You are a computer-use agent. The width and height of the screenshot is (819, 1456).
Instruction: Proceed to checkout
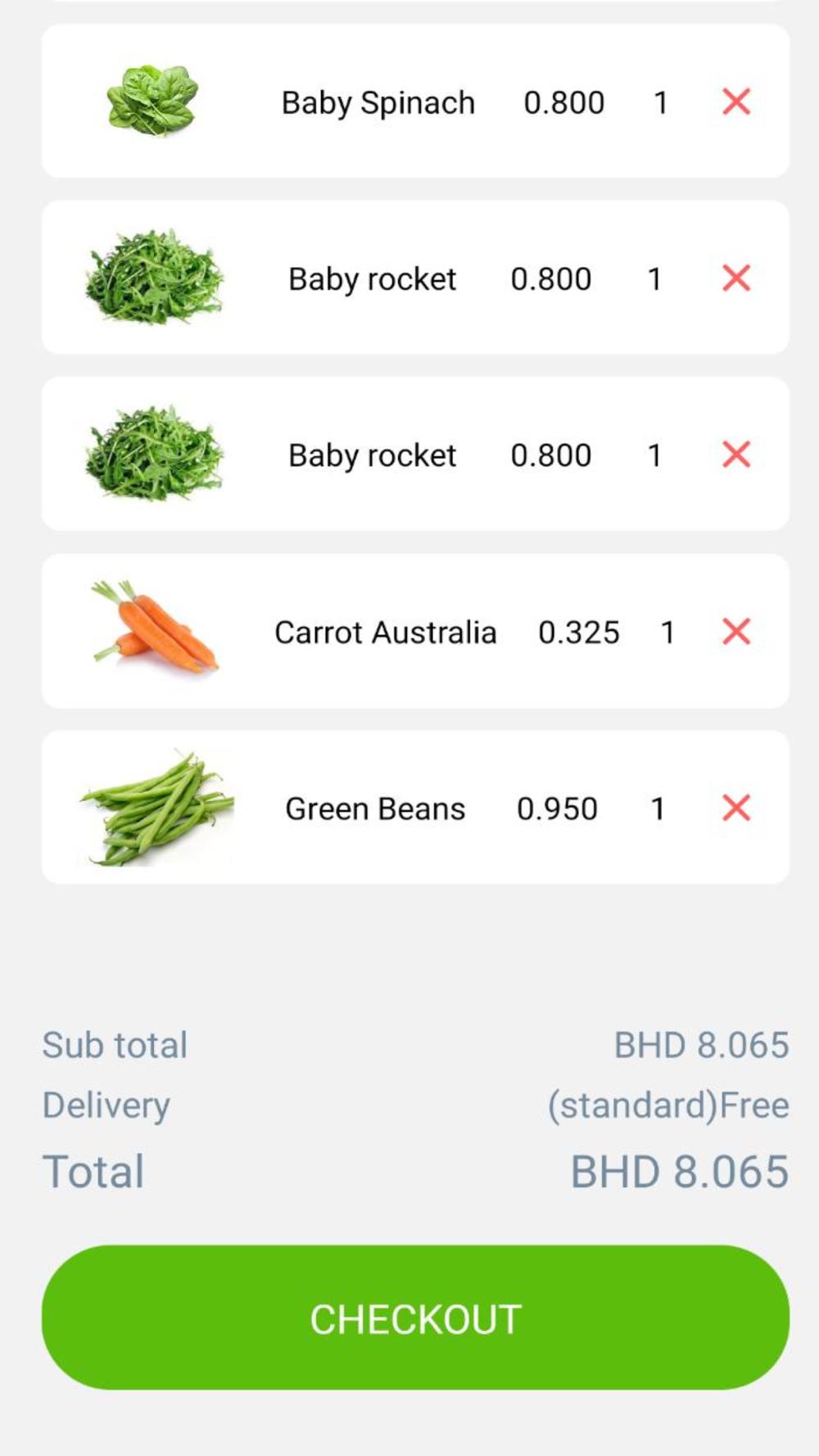coord(415,1318)
